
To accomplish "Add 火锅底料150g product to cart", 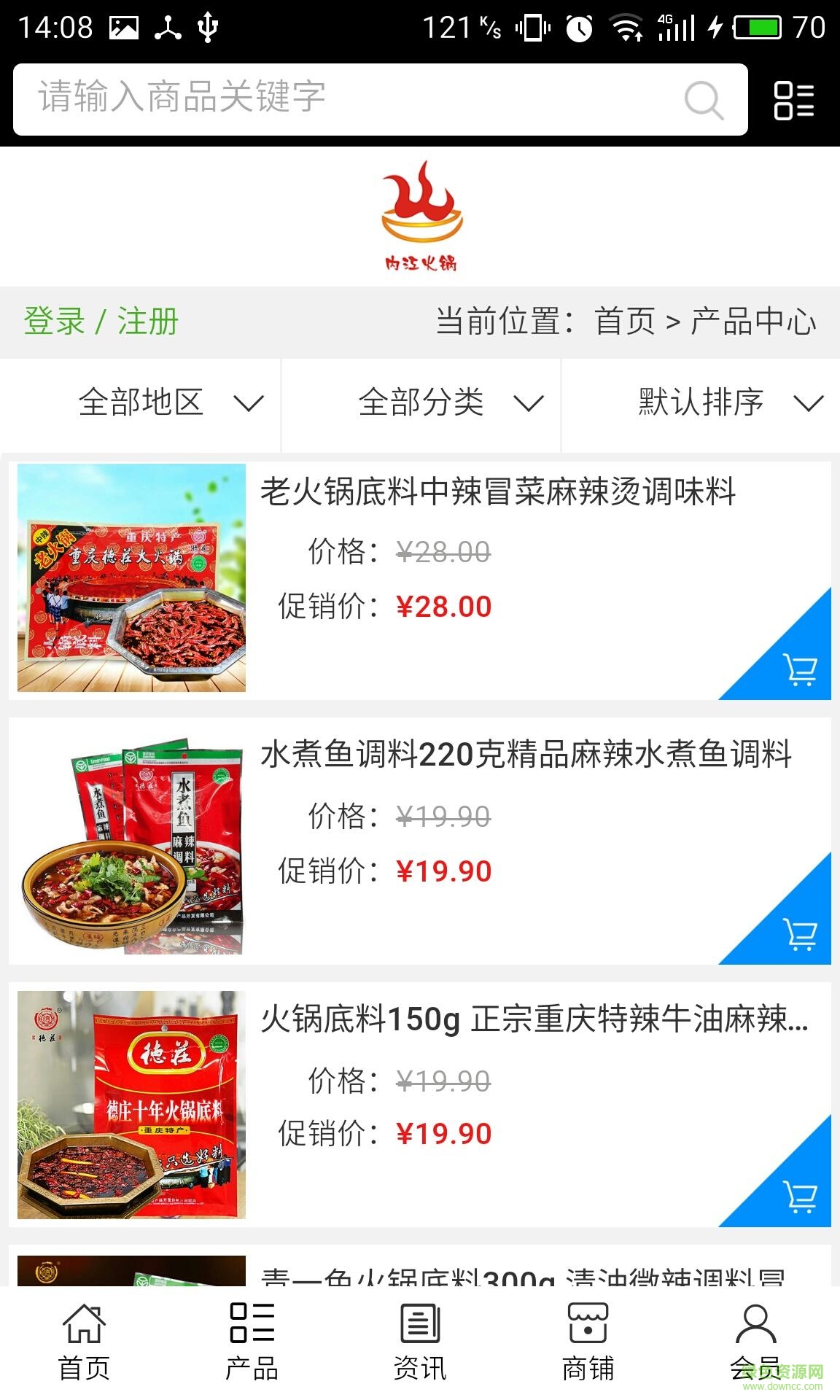I will pyautogui.click(x=799, y=1196).
